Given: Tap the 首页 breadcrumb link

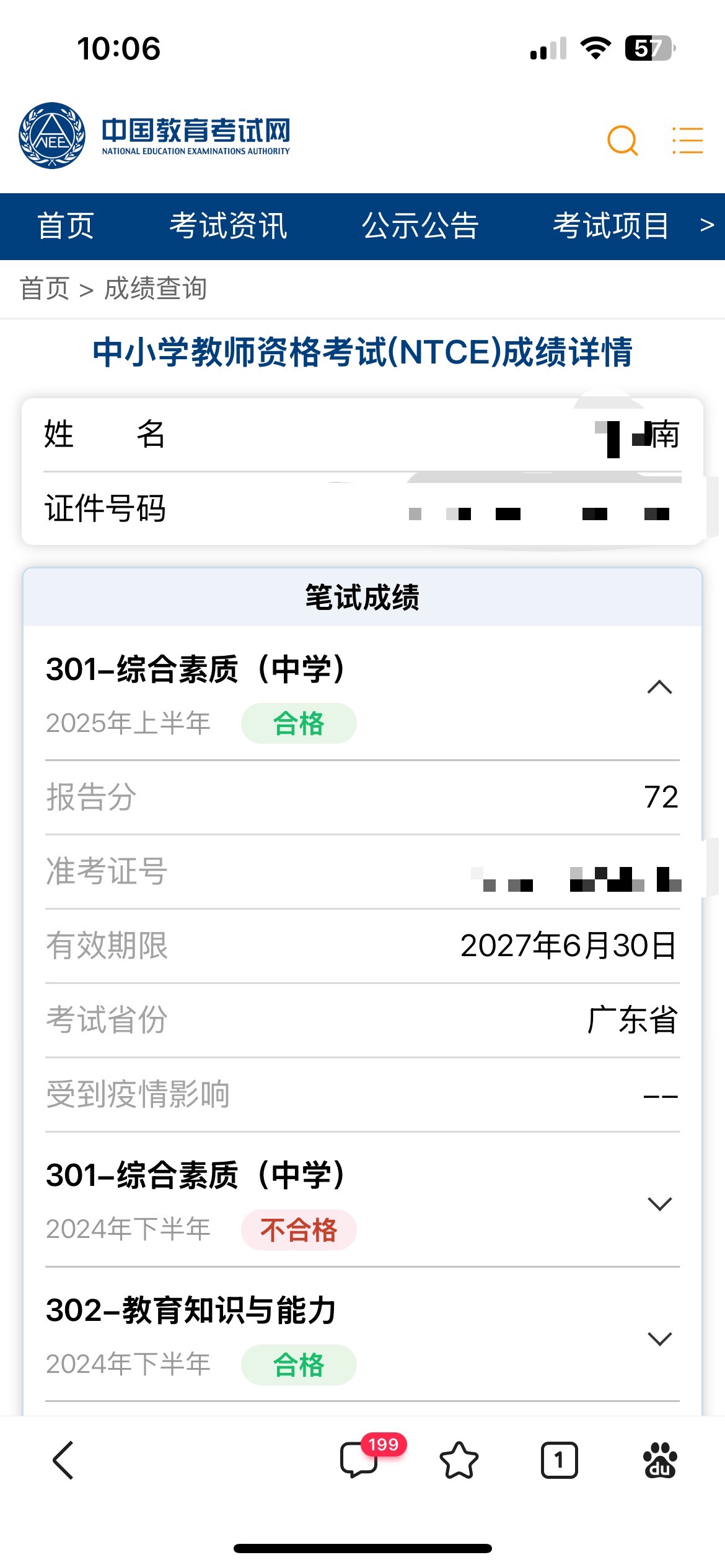Looking at the screenshot, I should (45, 289).
